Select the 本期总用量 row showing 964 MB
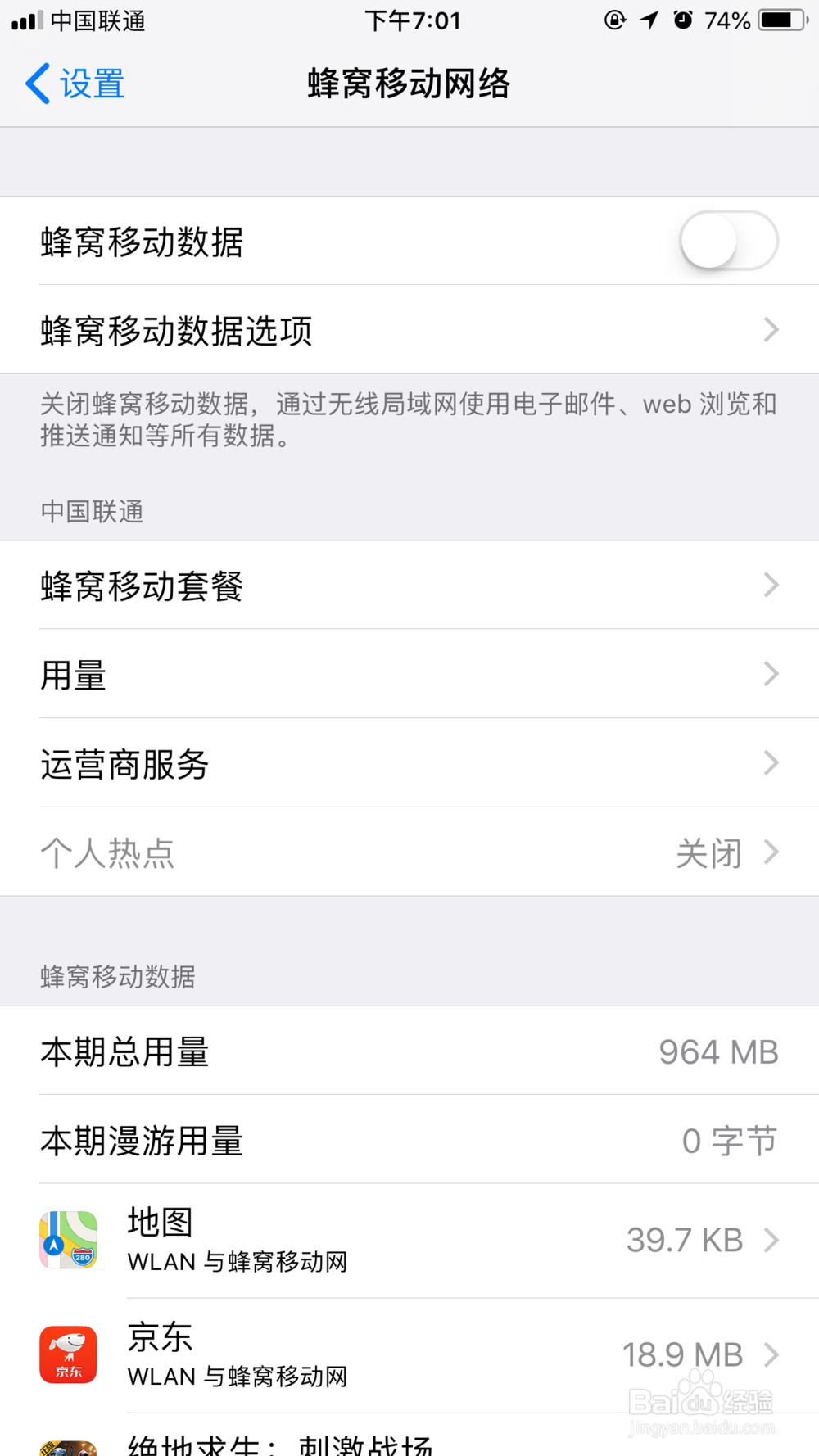Screen dimensions: 819x1456 (409, 1052)
